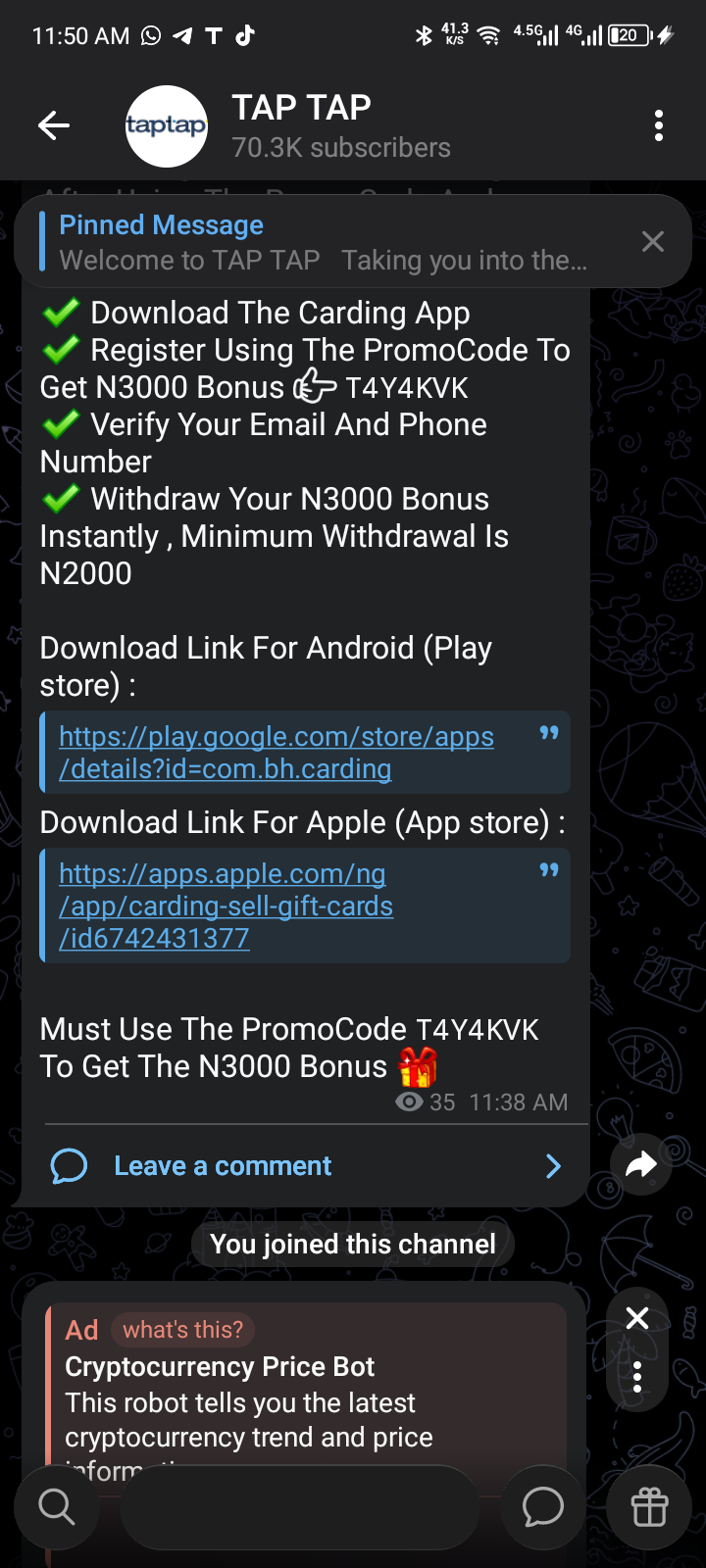Send a gift with the gift icon
This screenshot has width=706, height=1568.
click(649, 1507)
